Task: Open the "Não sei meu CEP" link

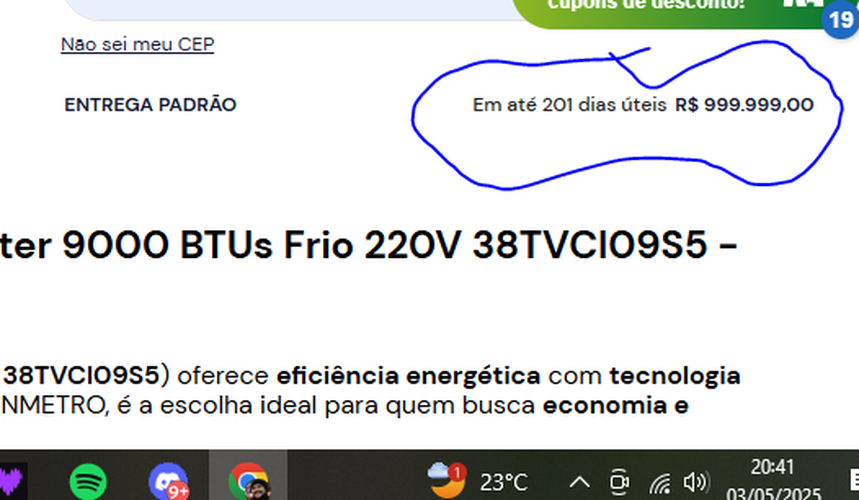Action: coord(137,44)
